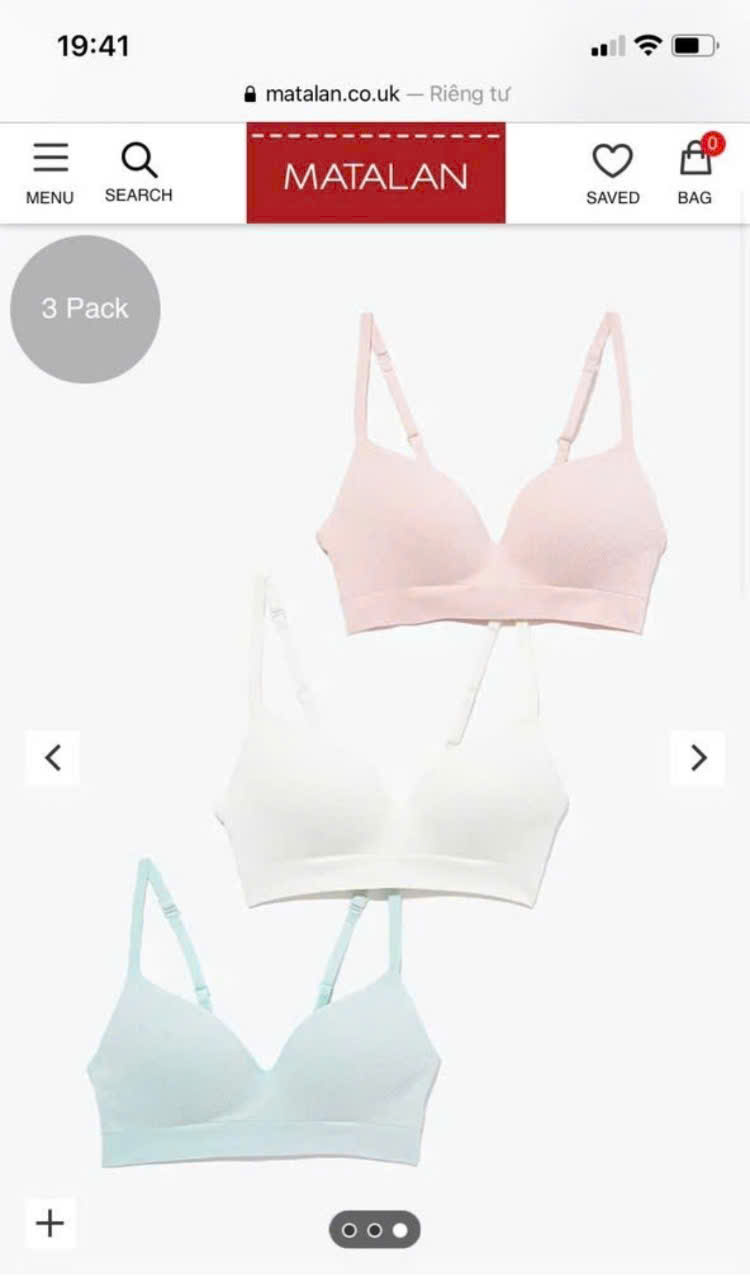Show the previous product image
Viewport: 750px width, 1280px height.
53,758
